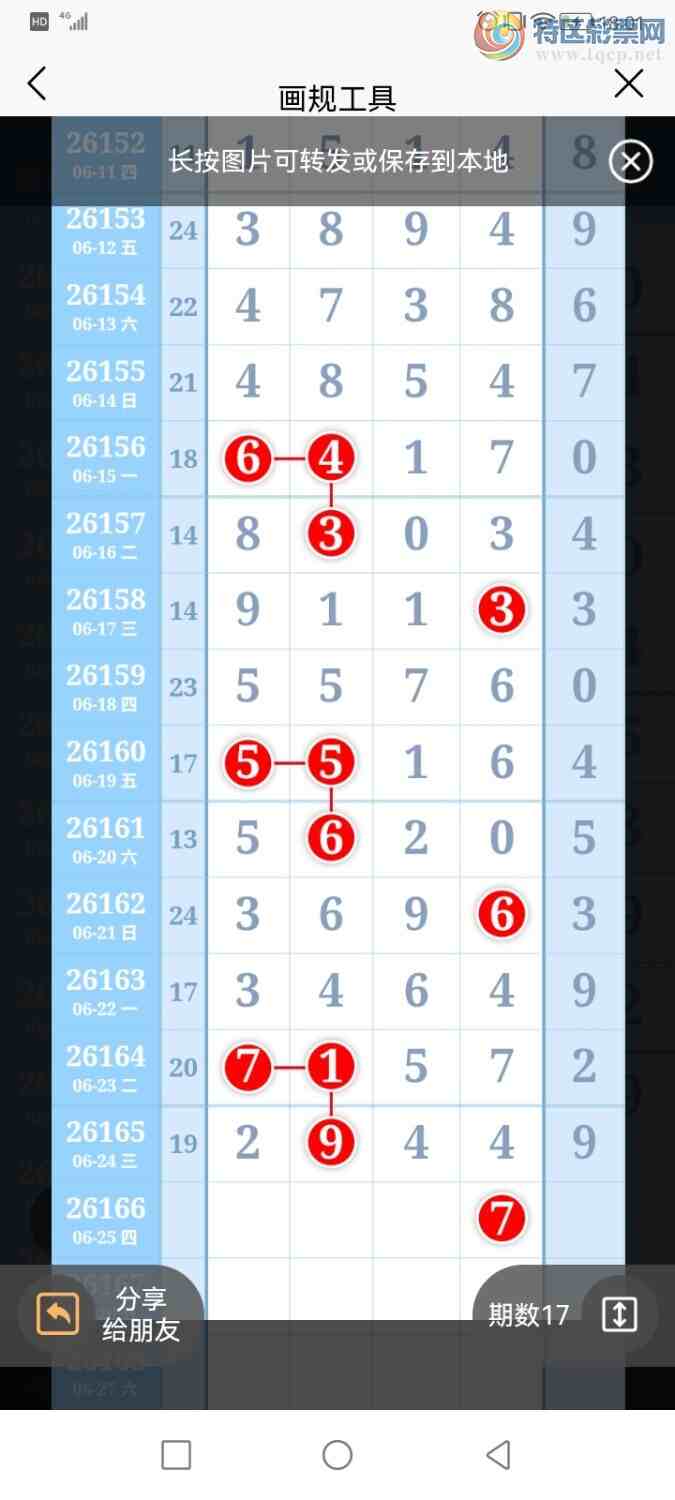Go back using the top-left arrow
The height and width of the screenshot is (1500, 675).
click(x=37, y=84)
